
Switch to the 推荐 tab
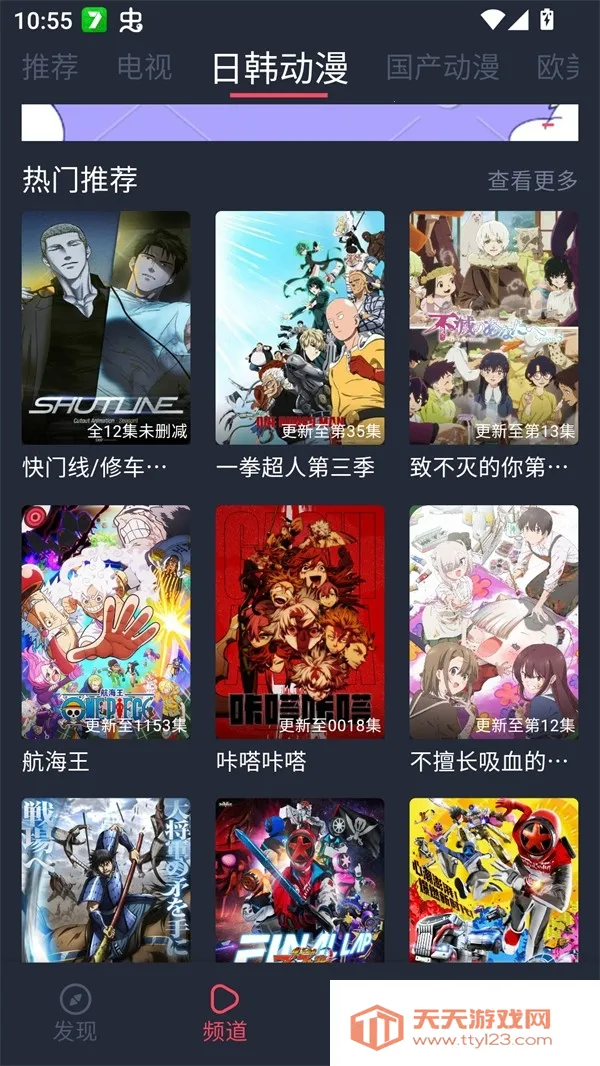(x=50, y=67)
